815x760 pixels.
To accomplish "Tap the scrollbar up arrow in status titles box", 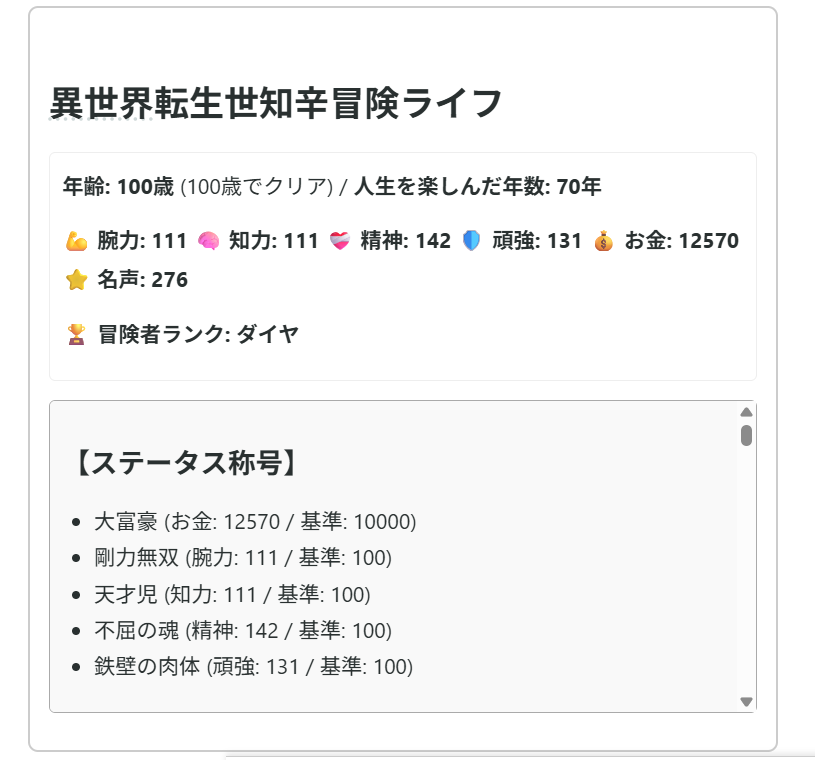I will [x=746, y=412].
